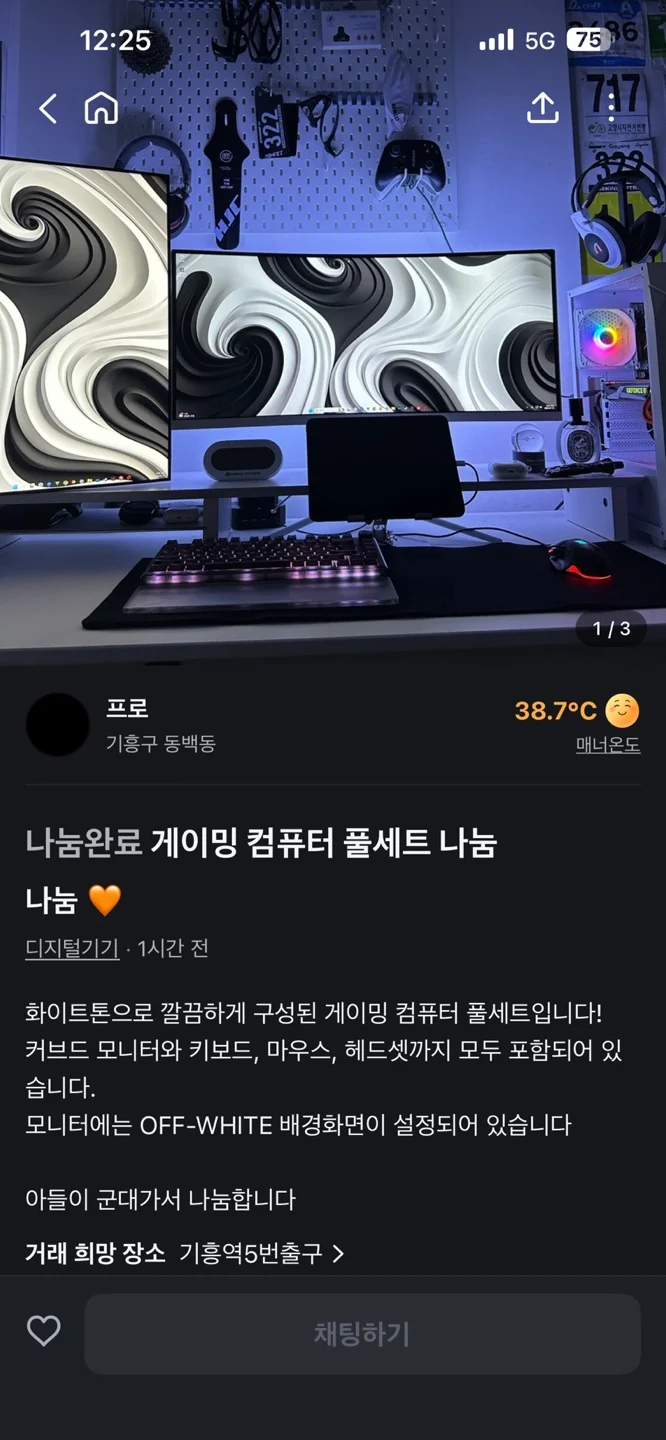Viewport: 666px width, 1440px height.
Task: Share this listing
Action: coord(542,108)
